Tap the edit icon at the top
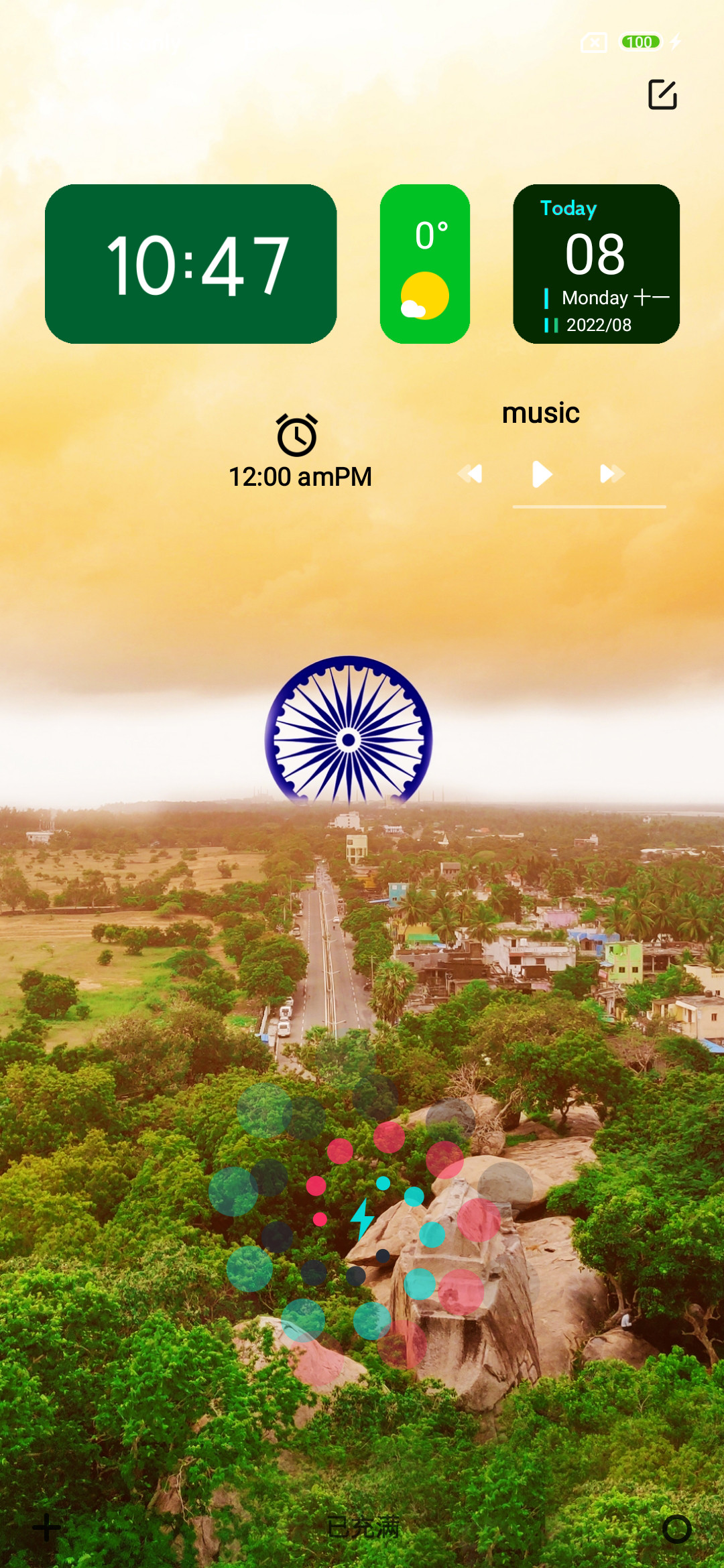The width and height of the screenshot is (724, 1568). click(662, 94)
